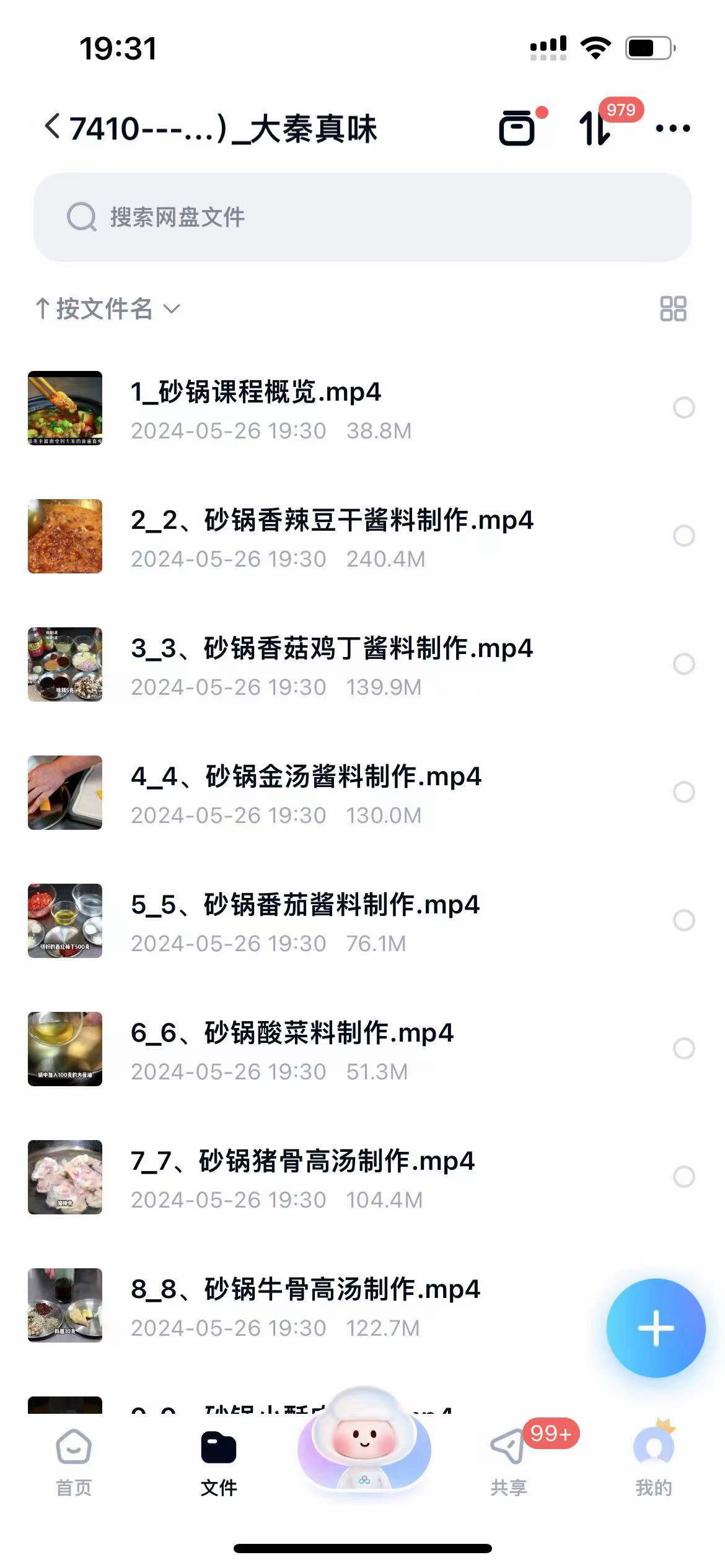The width and height of the screenshot is (725, 1568).
Task: Select the circle next to 3_3 香菇鸡丁 video
Action: [683, 662]
